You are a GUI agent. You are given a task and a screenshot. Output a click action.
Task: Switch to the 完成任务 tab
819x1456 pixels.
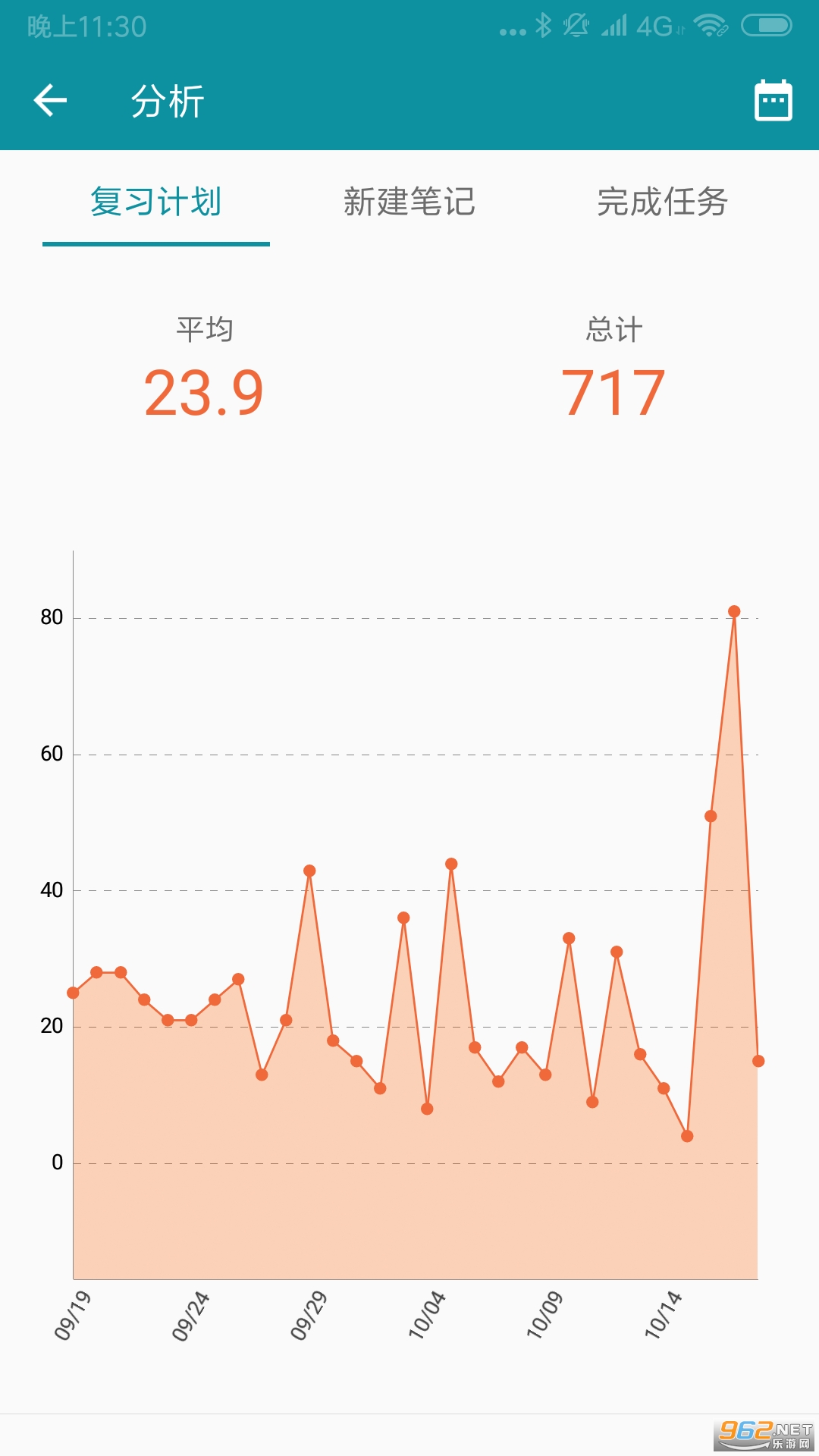662,202
